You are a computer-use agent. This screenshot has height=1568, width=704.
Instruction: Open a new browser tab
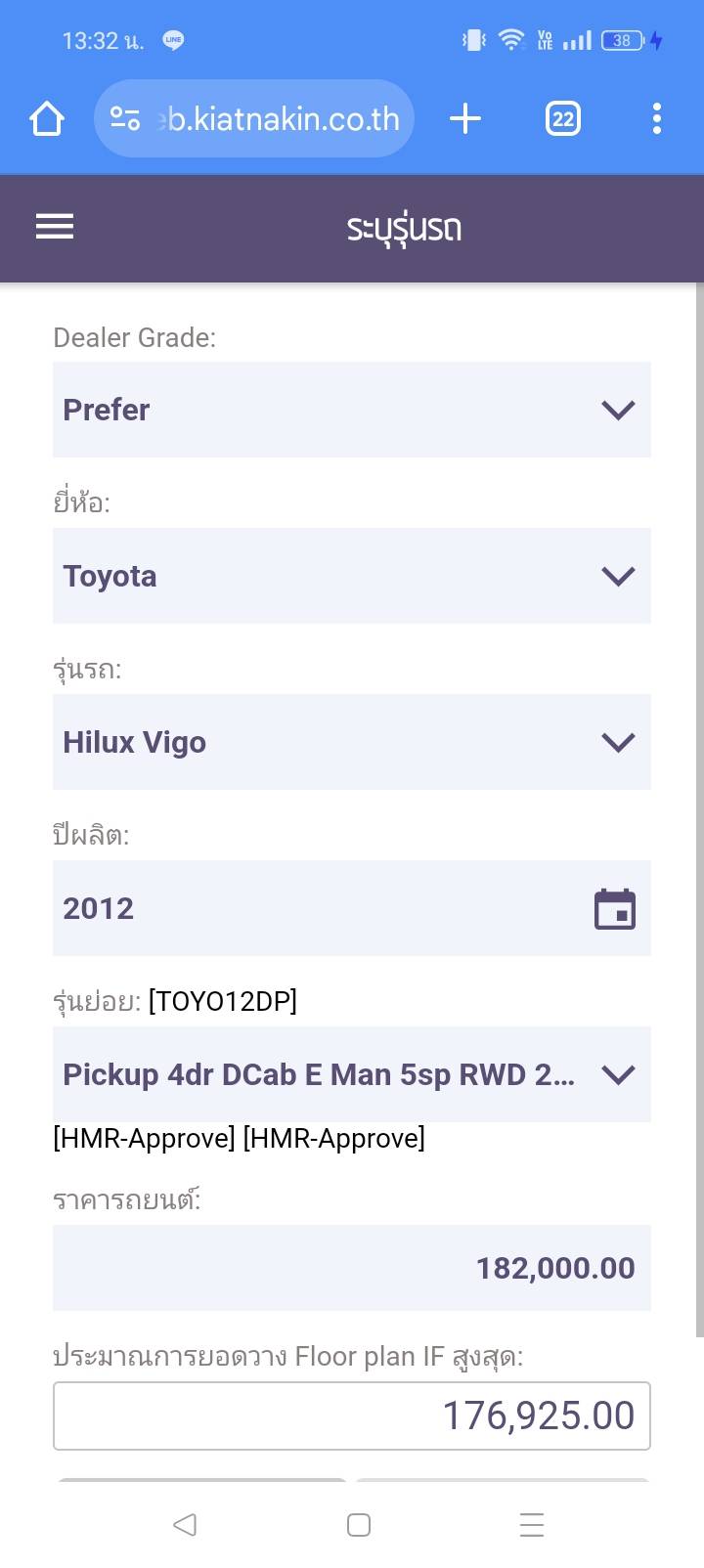(465, 119)
